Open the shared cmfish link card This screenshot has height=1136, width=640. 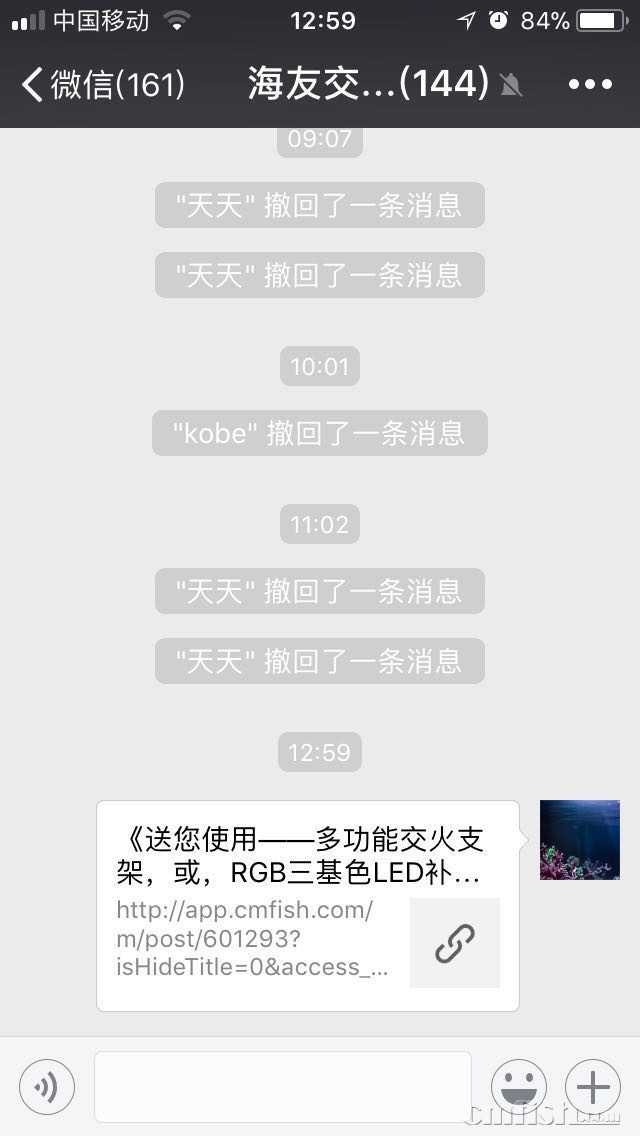(x=307, y=905)
